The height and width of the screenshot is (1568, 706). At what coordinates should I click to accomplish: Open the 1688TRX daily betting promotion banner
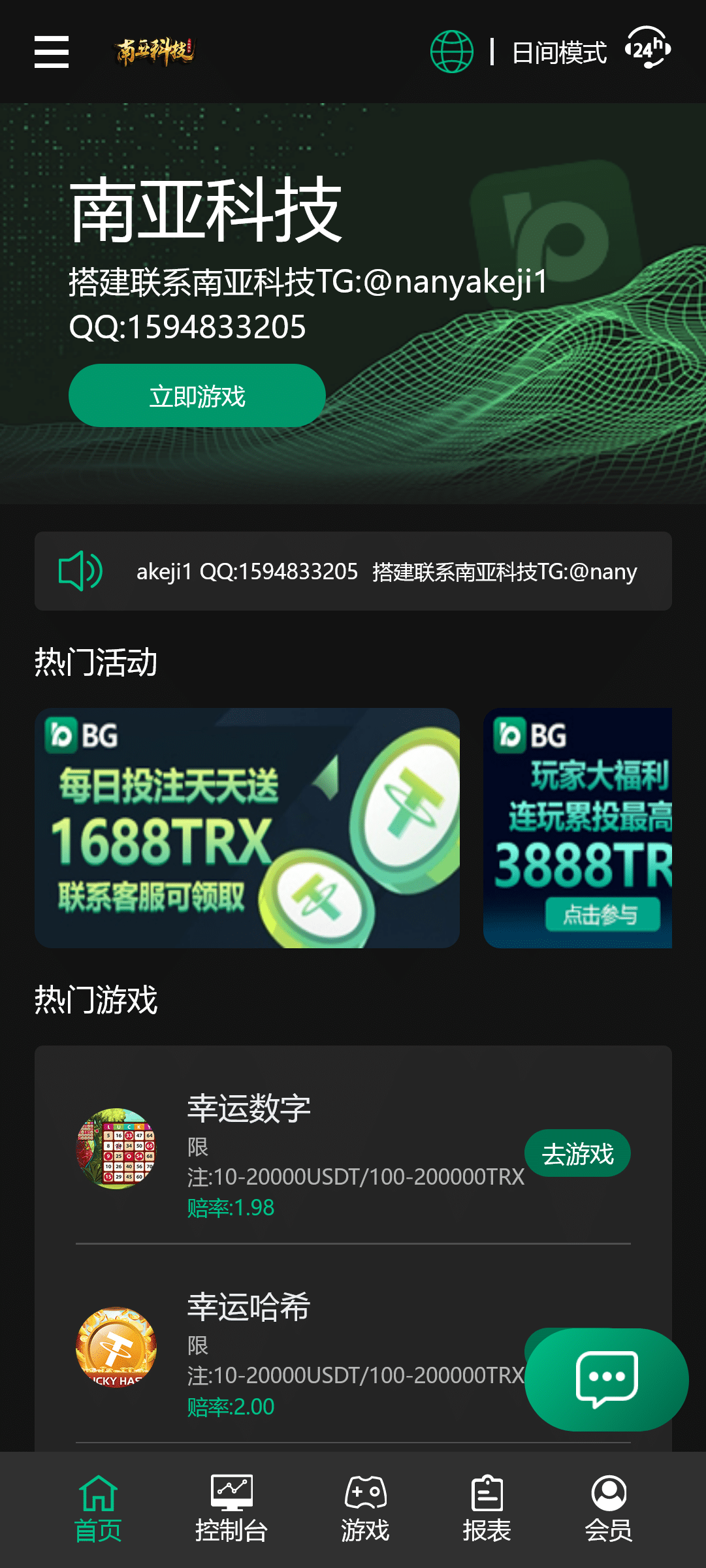[x=247, y=828]
